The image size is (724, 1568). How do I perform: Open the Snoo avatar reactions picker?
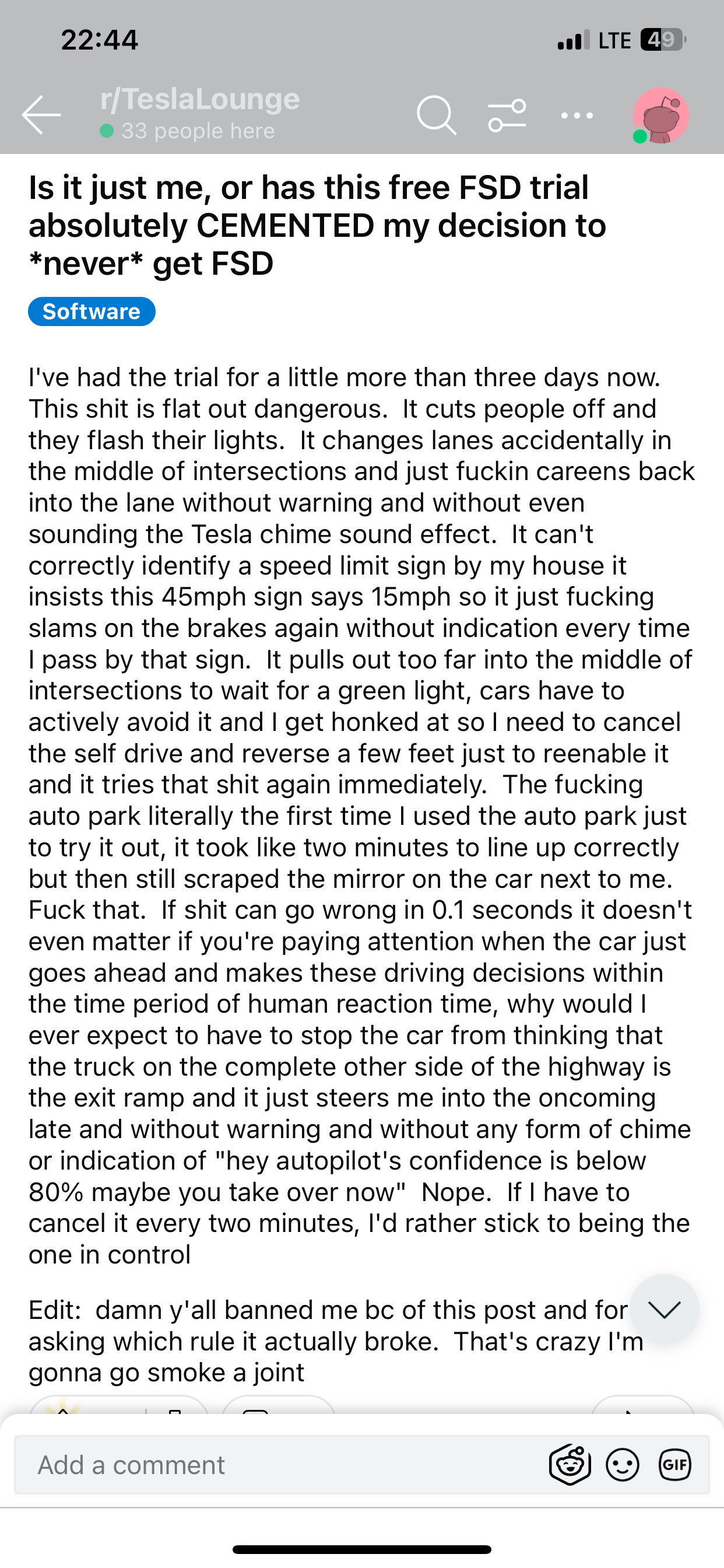[570, 1465]
